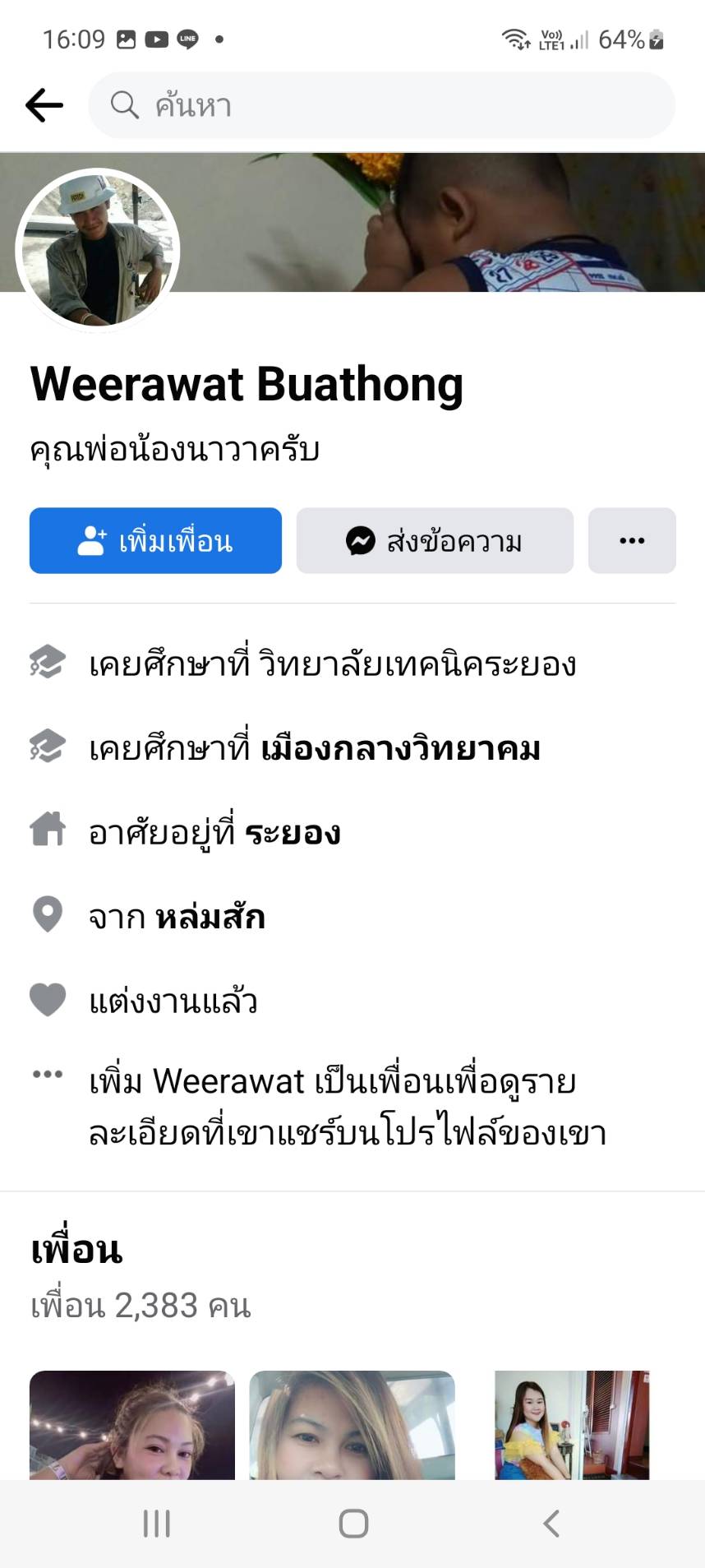Open the second friend thumbnail
This screenshot has height=1568, width=705.
(x=352, y=1425)
